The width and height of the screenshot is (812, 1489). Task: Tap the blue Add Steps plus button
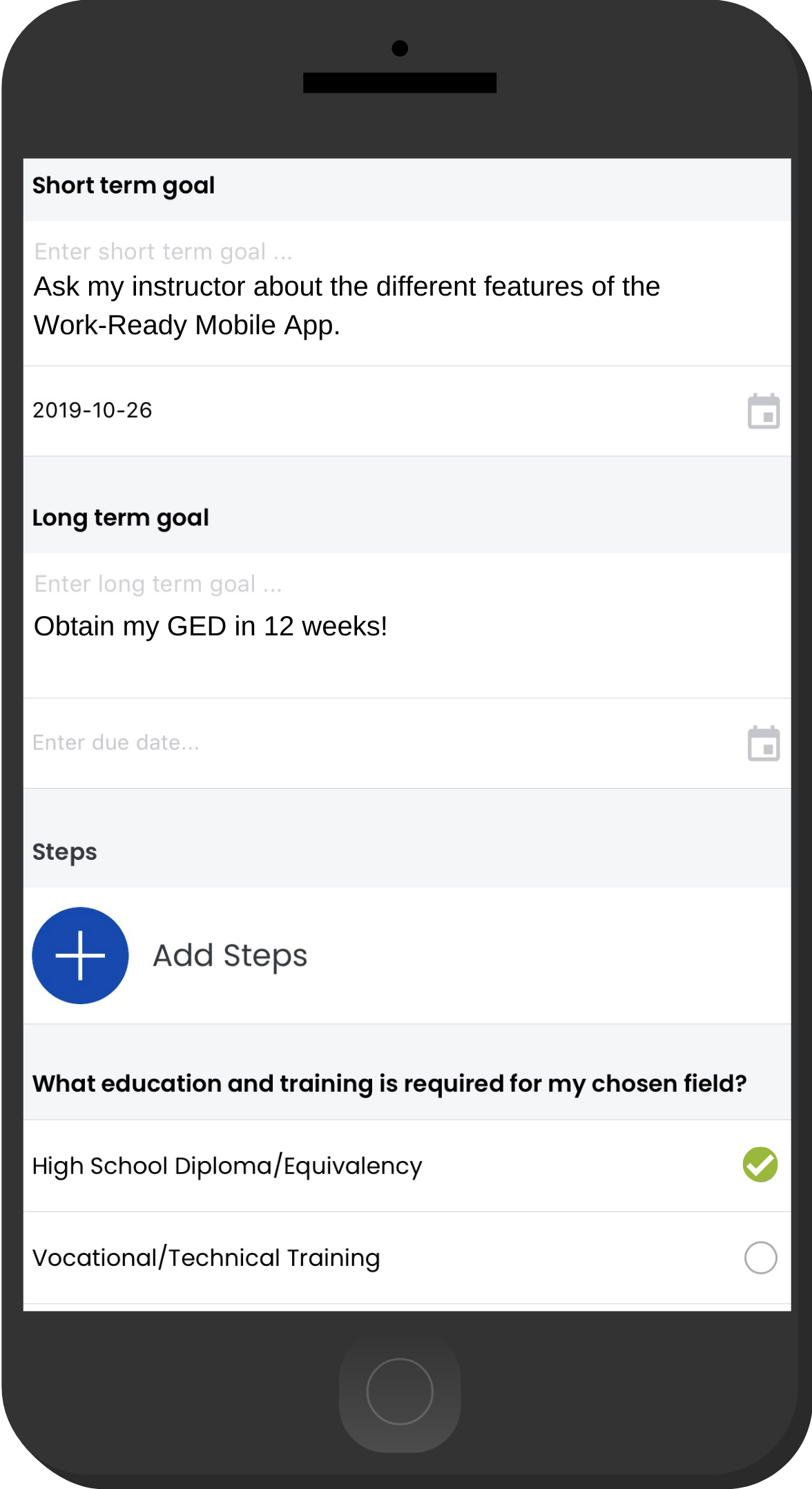pyautogui.click(x=80, y=955)
